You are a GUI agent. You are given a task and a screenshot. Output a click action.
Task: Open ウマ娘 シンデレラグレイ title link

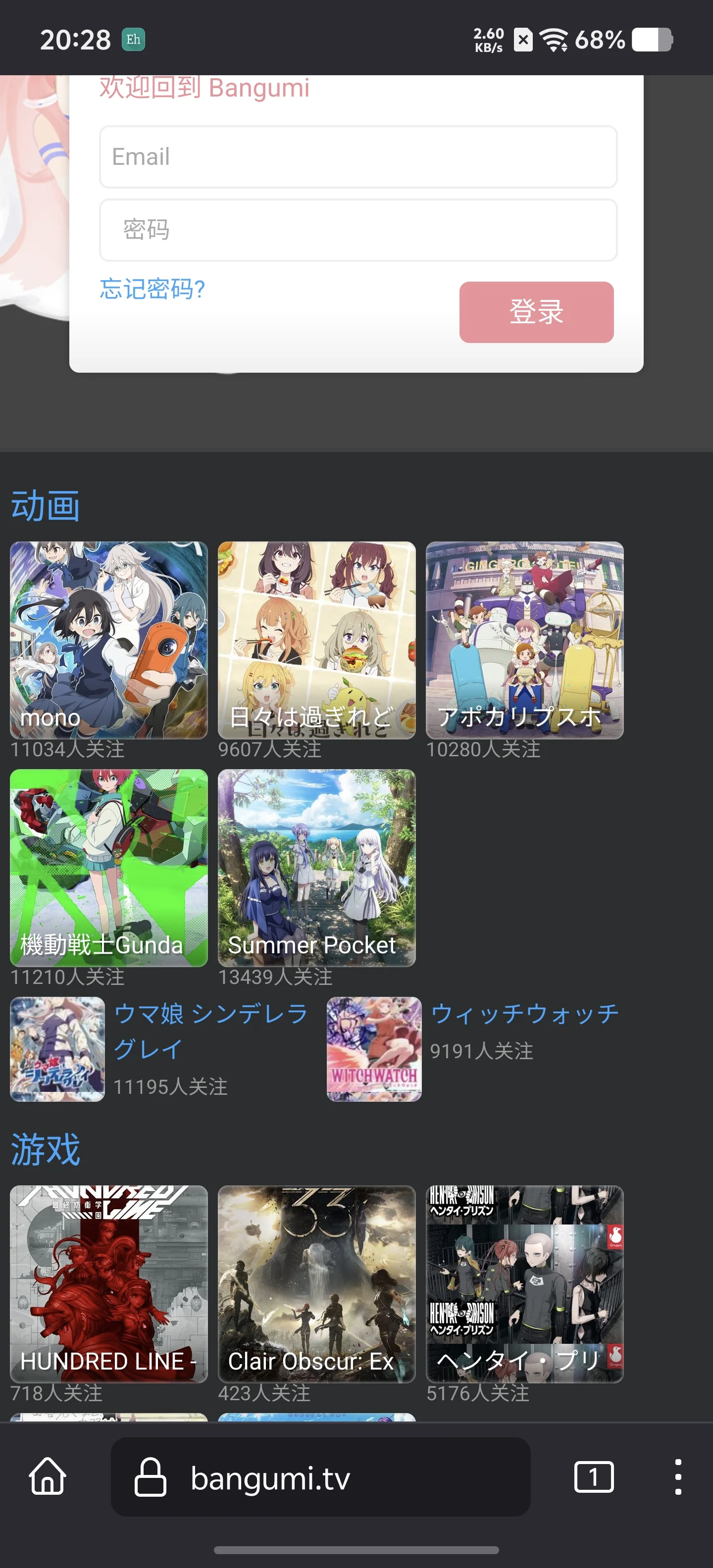(210, 1031)
